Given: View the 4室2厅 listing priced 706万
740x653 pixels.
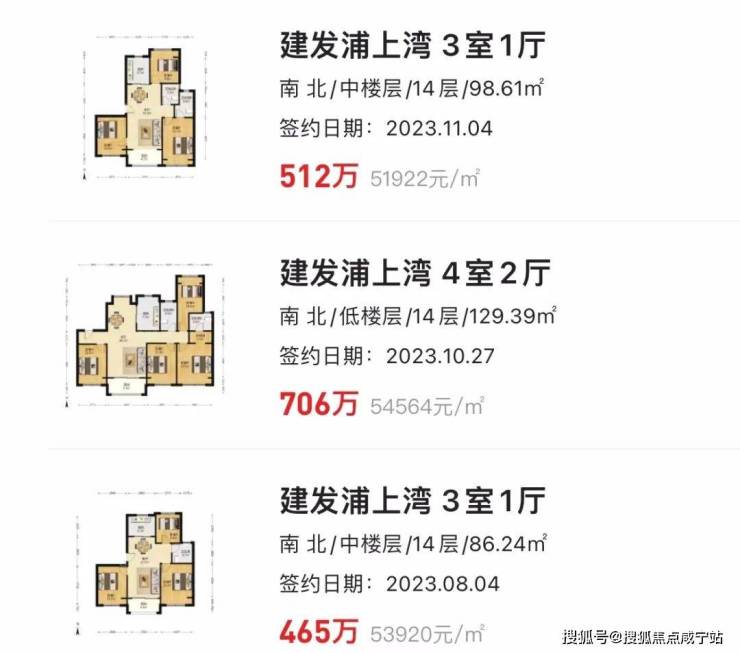Looking at the screenshot, I should coord(414,272).
